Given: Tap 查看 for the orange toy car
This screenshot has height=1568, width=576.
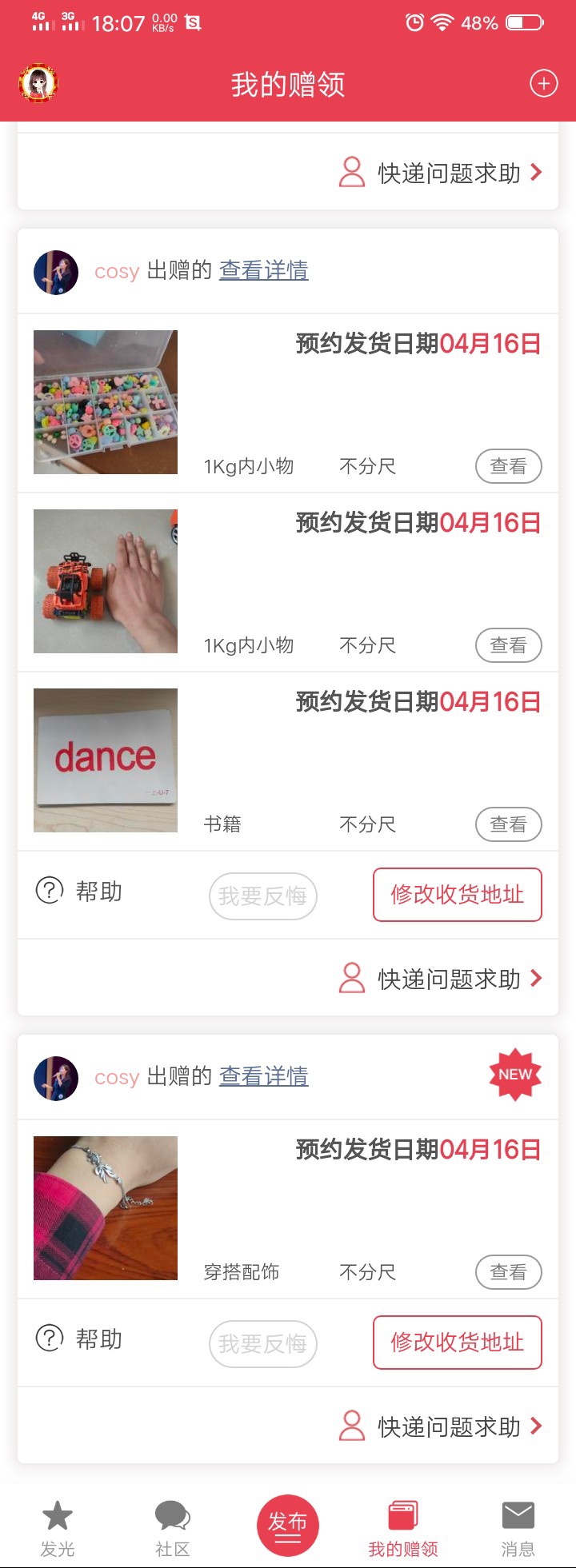Looking at the screenshot, I should click(508, 645).
